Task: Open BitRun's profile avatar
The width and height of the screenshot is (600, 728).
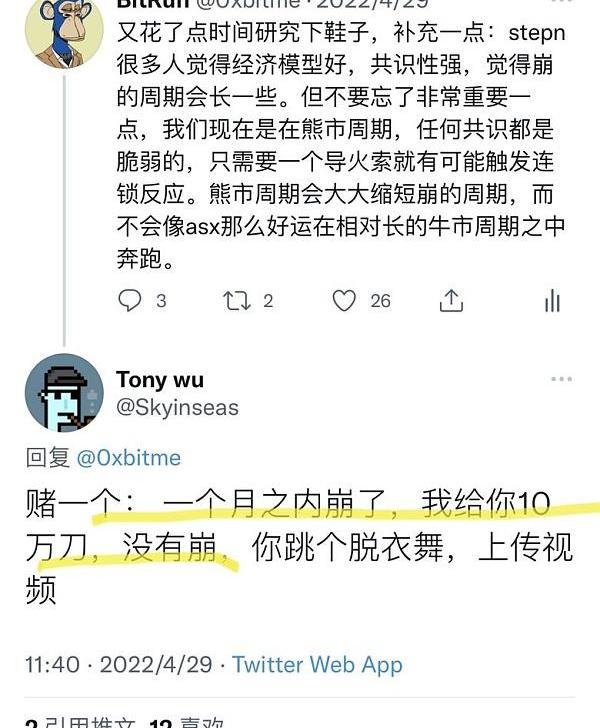Action: pos(64,30)
